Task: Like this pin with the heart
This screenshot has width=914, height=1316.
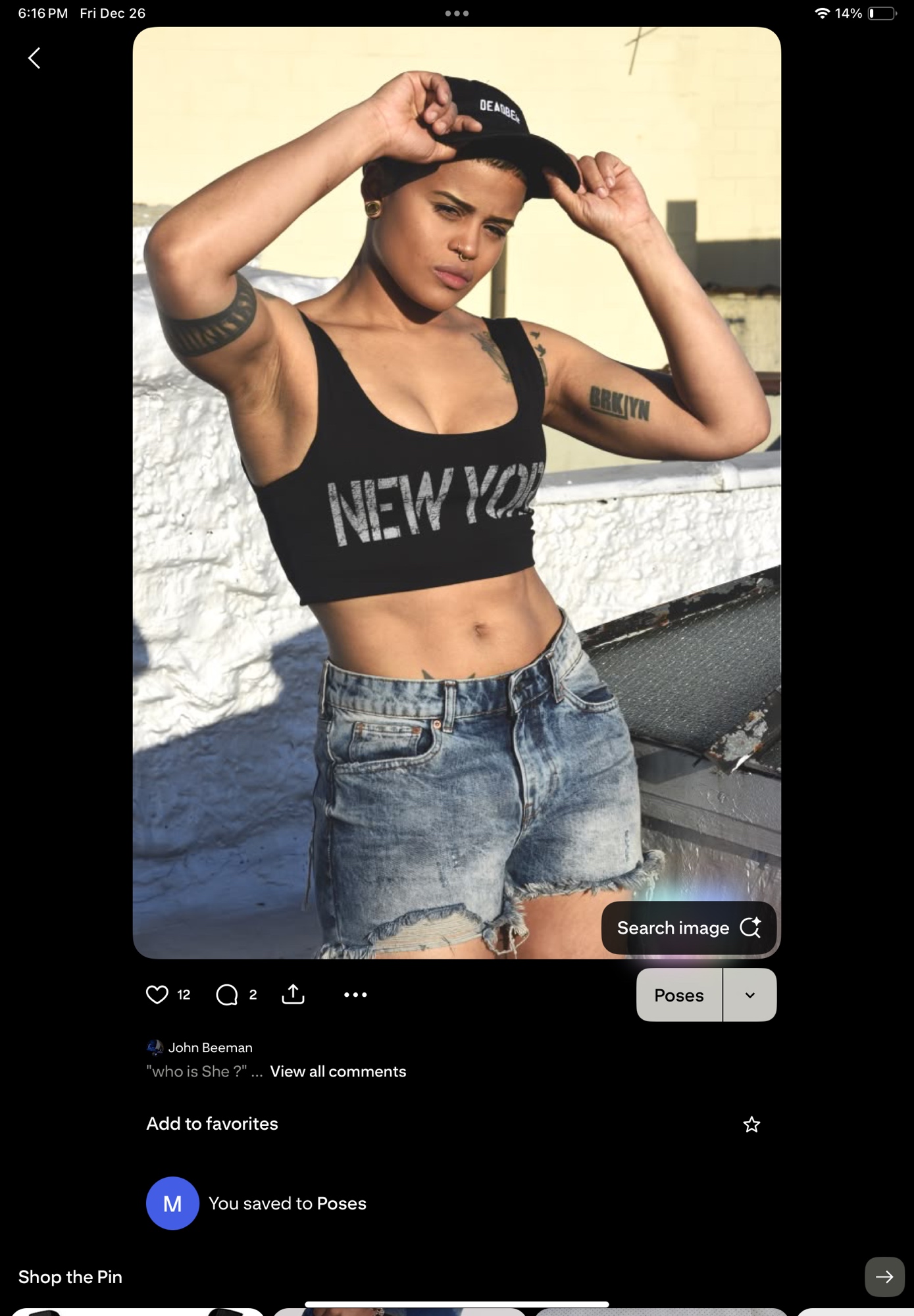Action: pyautogui.click(x=157, y=994)
